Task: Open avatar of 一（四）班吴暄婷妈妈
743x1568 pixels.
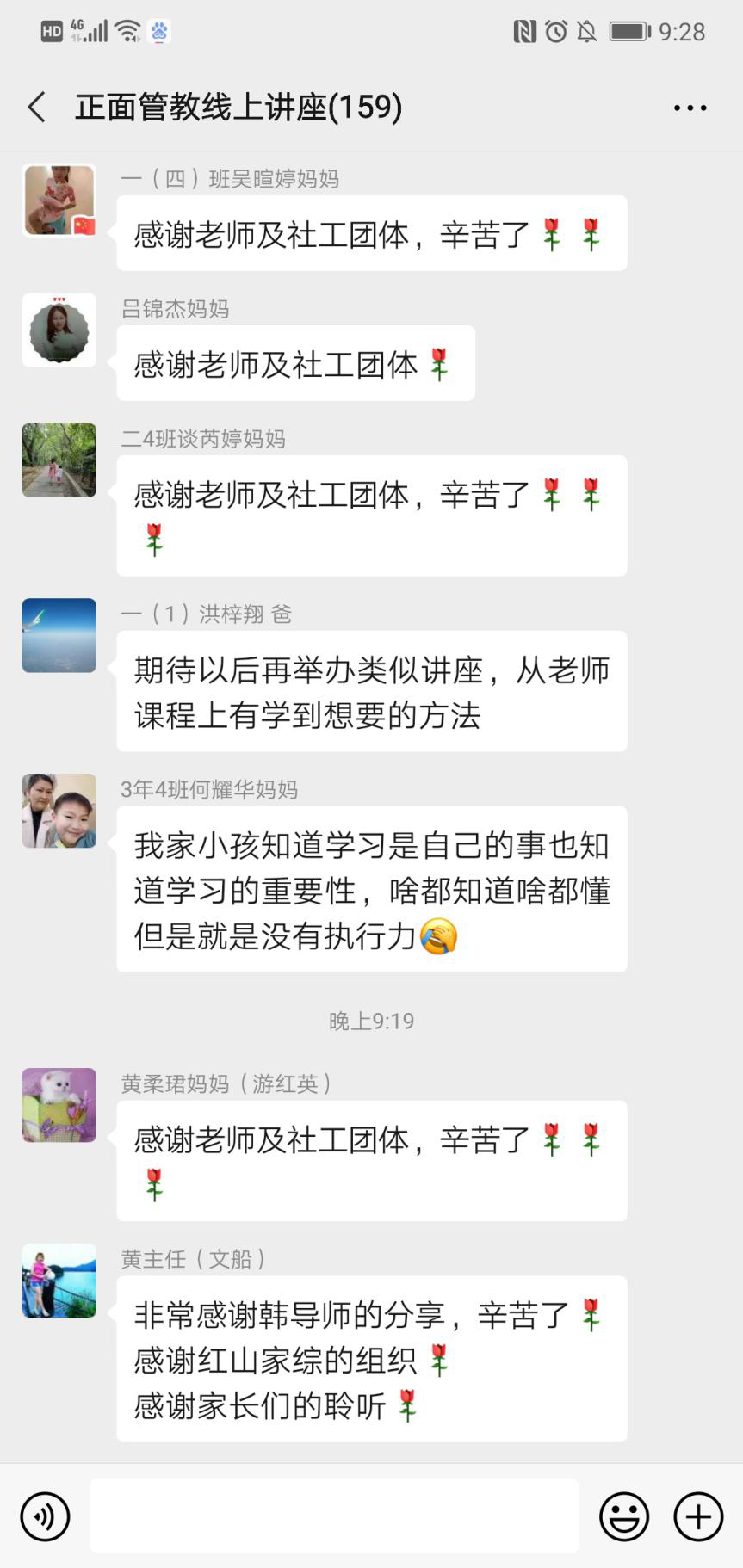Action: (x=59, y=201)
